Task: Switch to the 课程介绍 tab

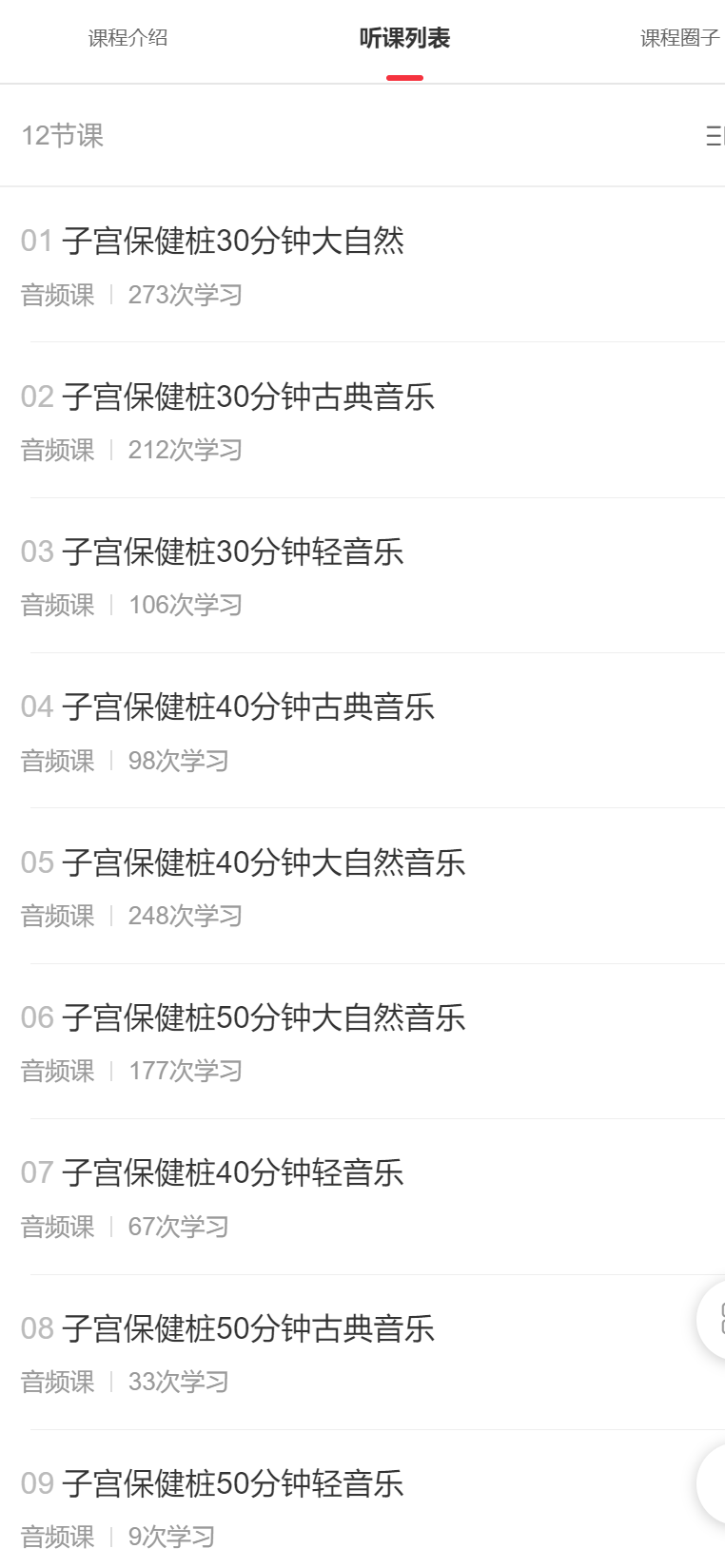Action: click(x=127, y=38)
